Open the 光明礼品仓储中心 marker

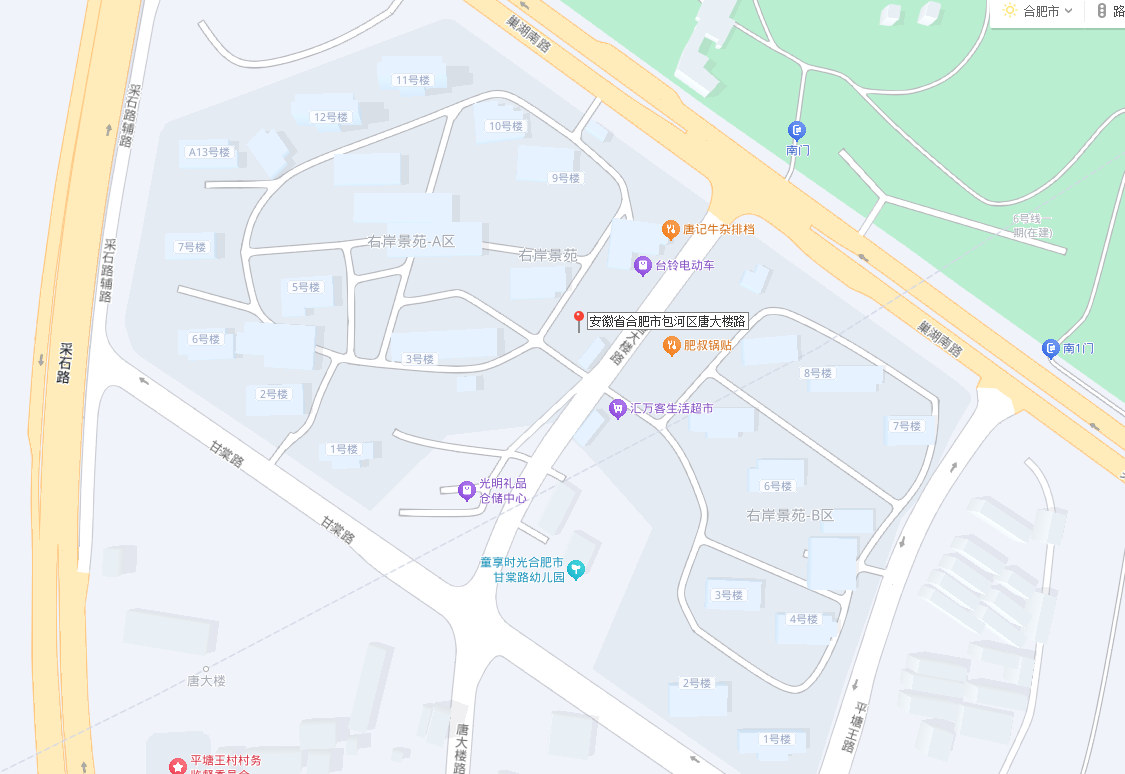click(x=466, y=489)
